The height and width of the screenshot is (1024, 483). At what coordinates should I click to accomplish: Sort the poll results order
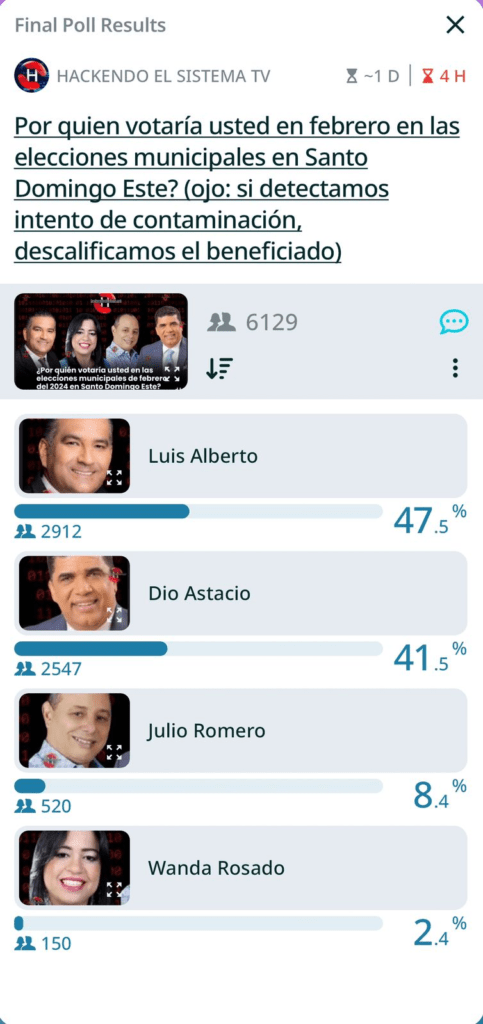pyautogui.click(x=219, y=369)
